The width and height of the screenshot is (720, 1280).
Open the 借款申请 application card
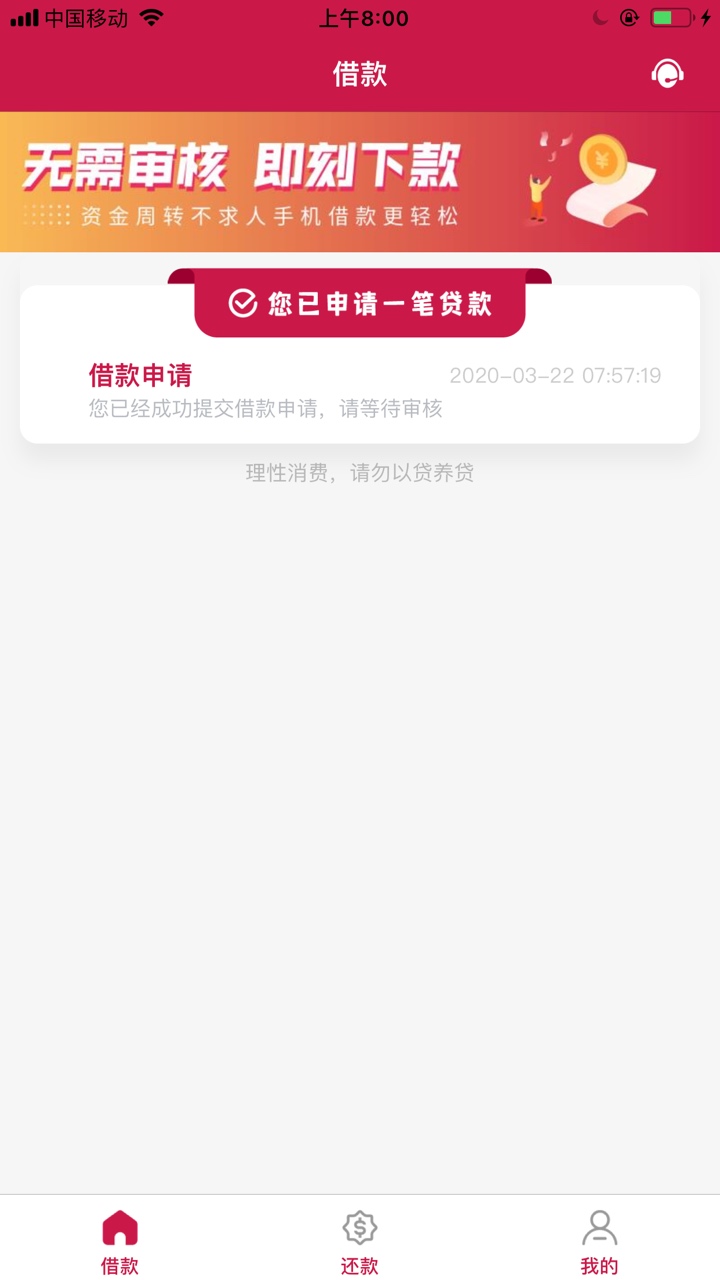[360, 364]
